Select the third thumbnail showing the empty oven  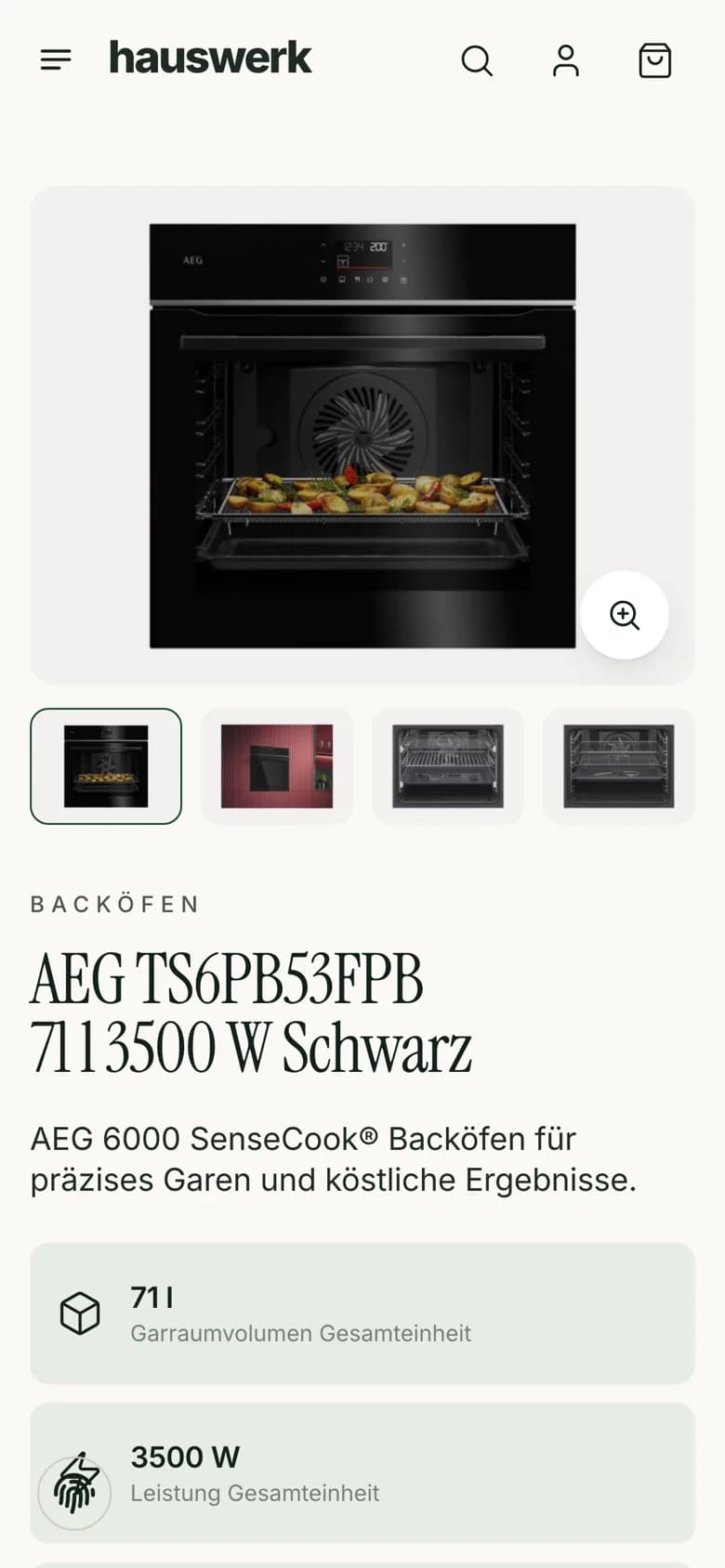point(448,766)
